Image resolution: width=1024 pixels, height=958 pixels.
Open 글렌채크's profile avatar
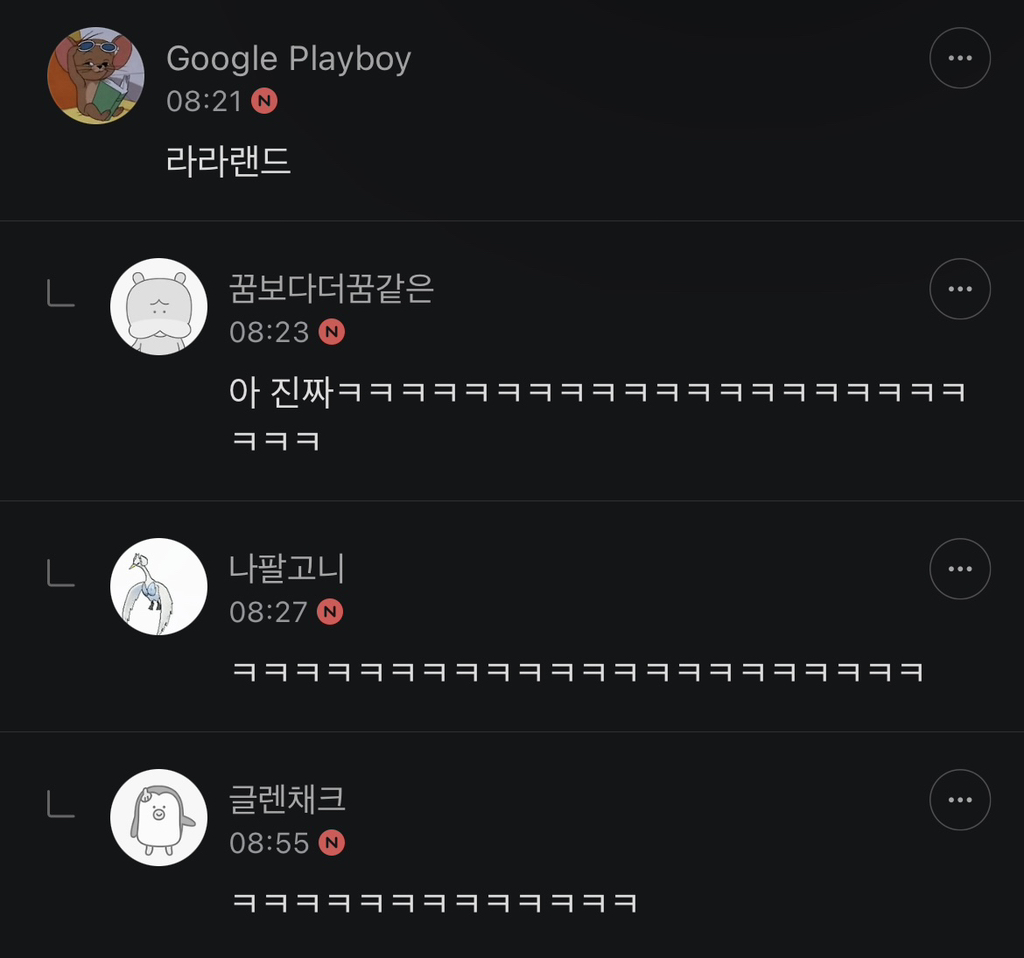click(x=158, y=817)
